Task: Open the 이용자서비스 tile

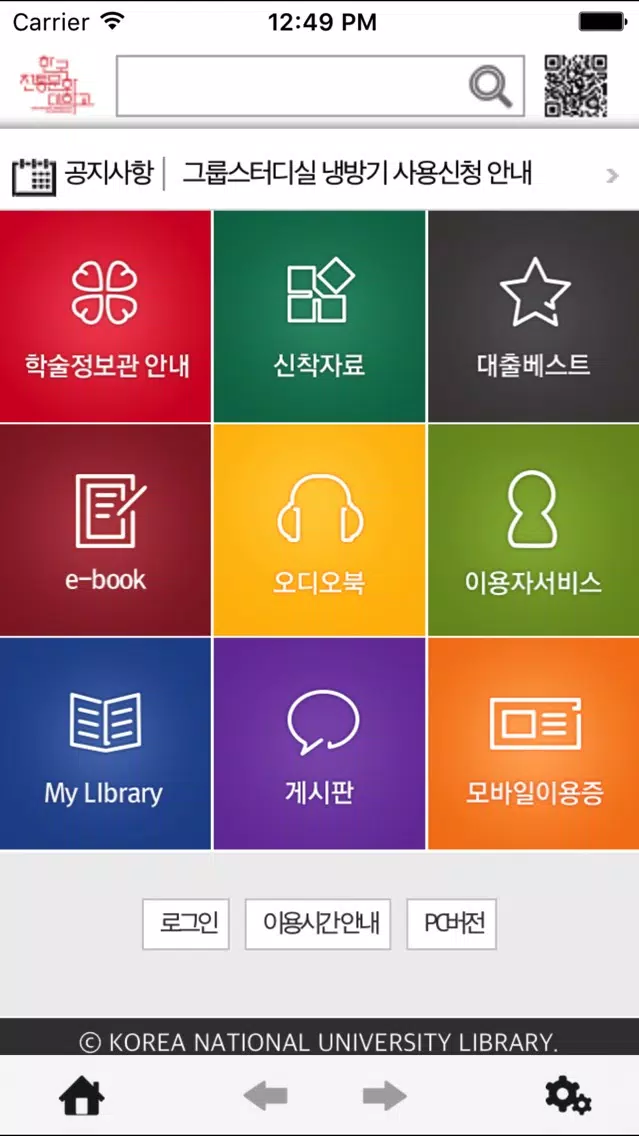Action: pyautogui.click(x=534, y=530)
